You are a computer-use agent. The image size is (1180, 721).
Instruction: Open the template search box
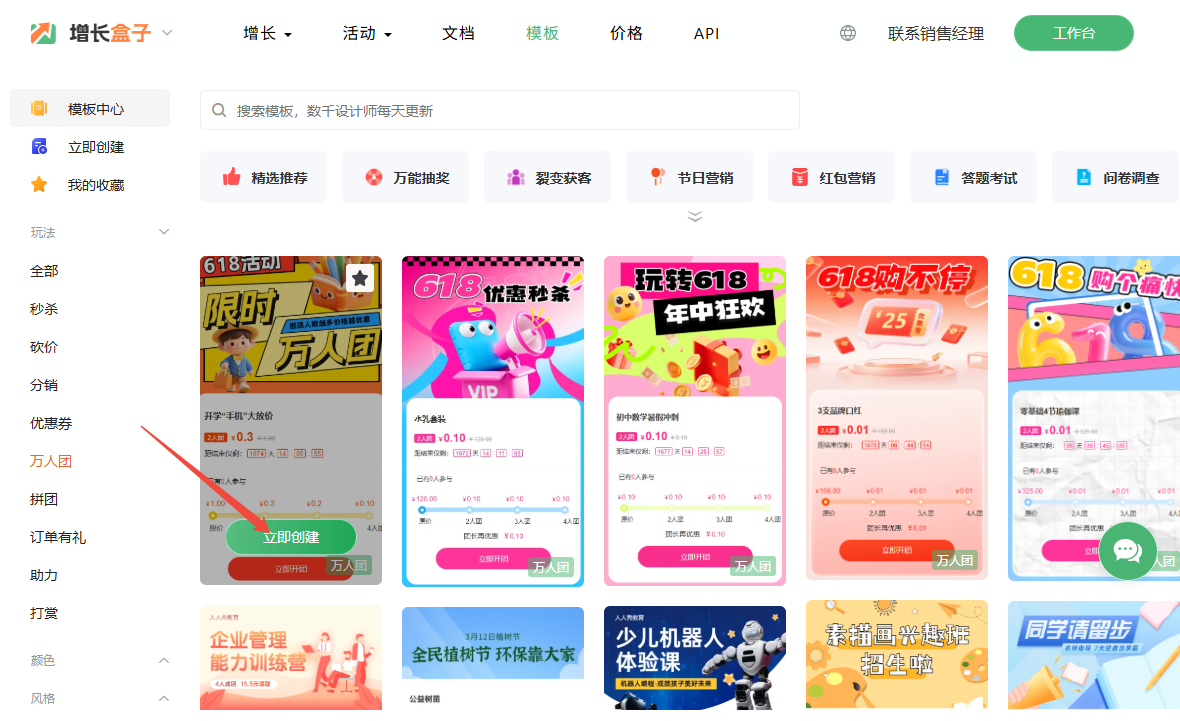coord(500,110)
